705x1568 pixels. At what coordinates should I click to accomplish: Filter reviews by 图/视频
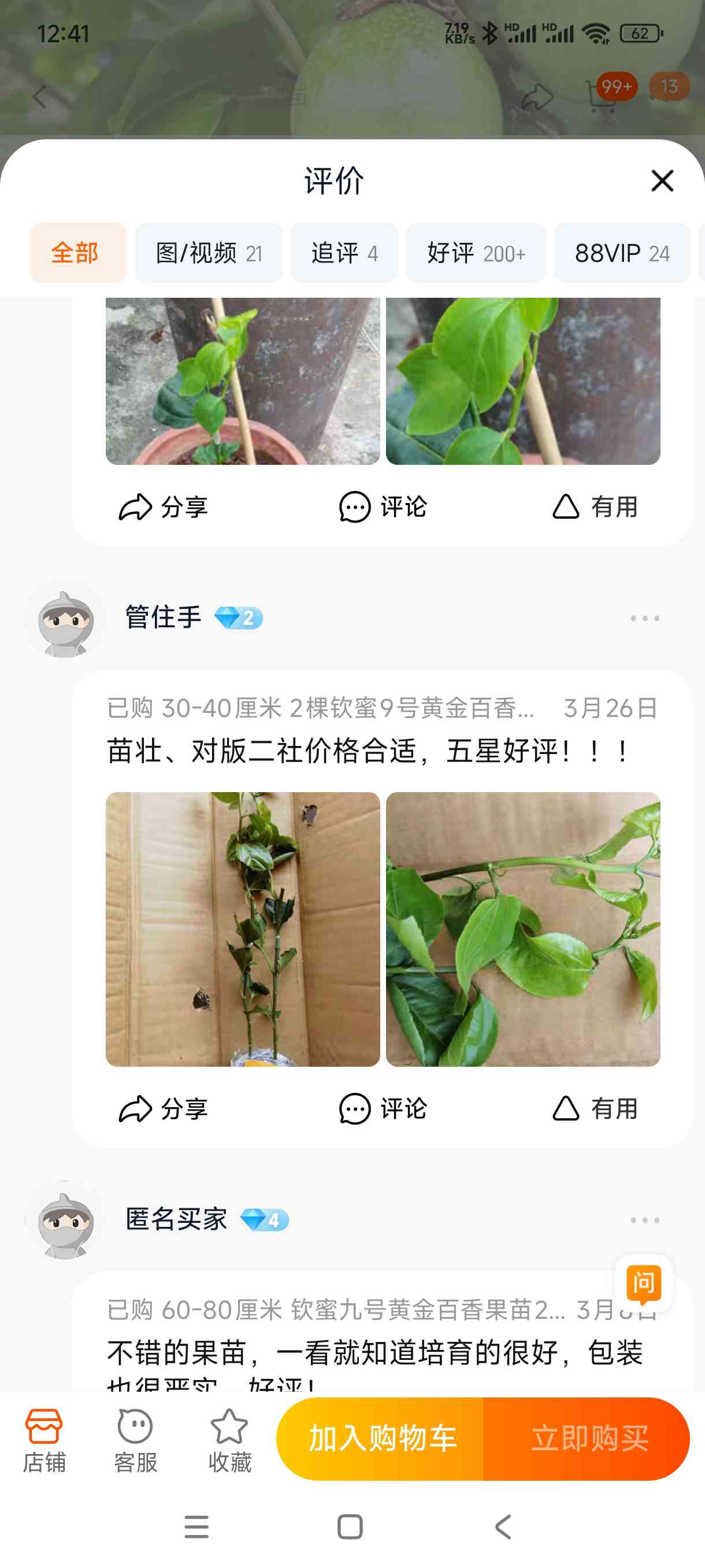coord(209,253)
